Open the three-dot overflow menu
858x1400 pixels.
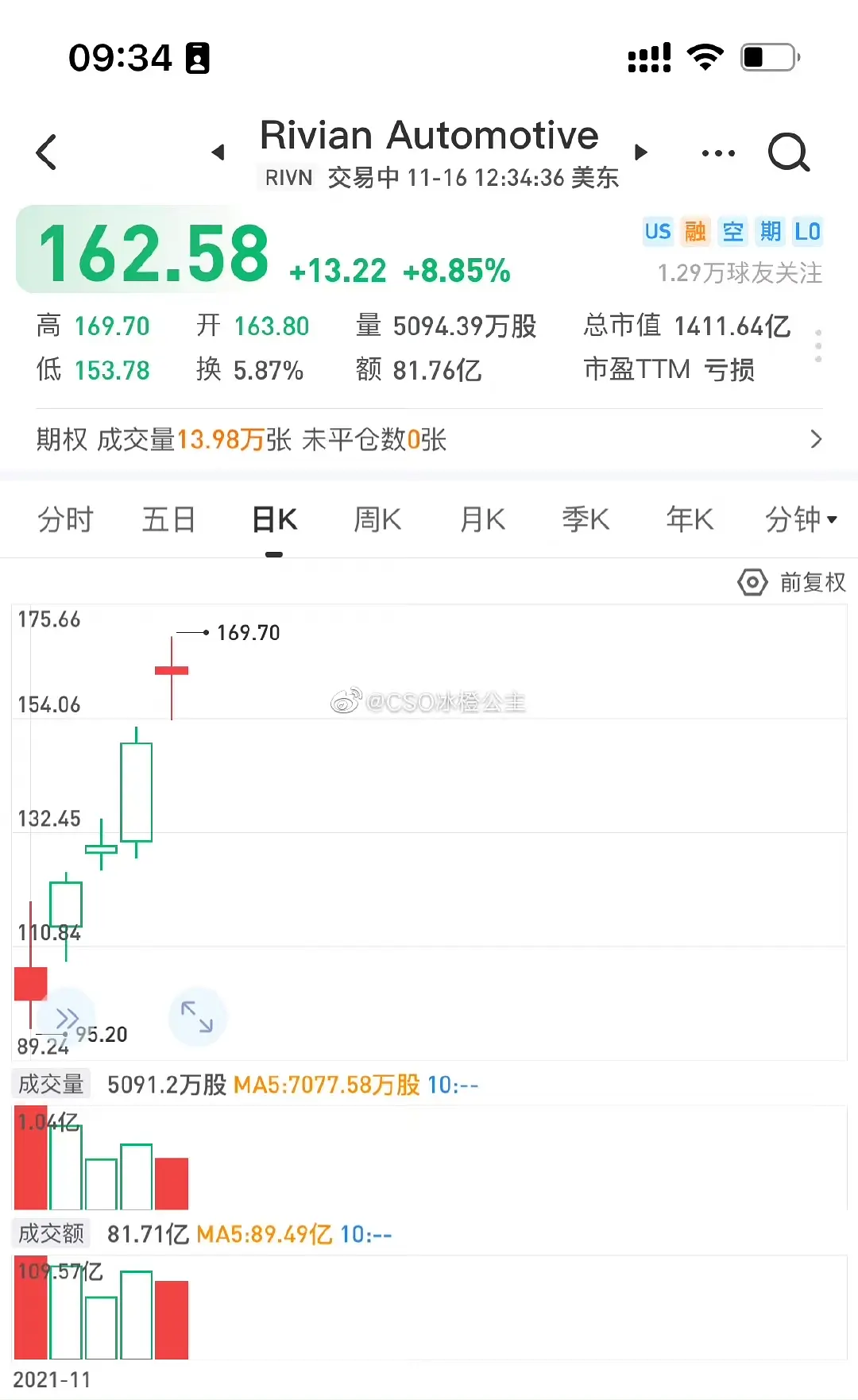pyautogui.click(x=718, y=152)
